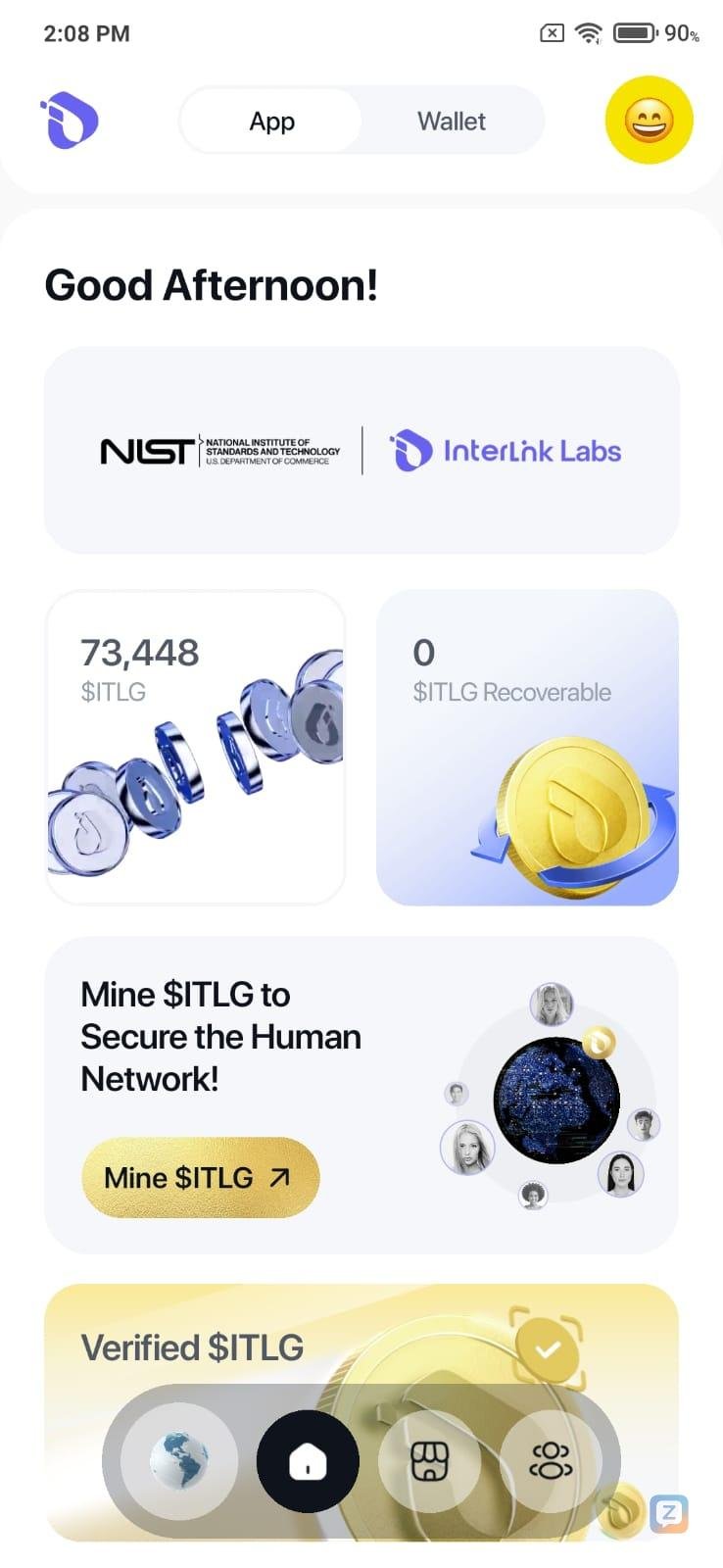Go to the home tab
This screenshot has height=1568, width=723.
point(308,1461)
